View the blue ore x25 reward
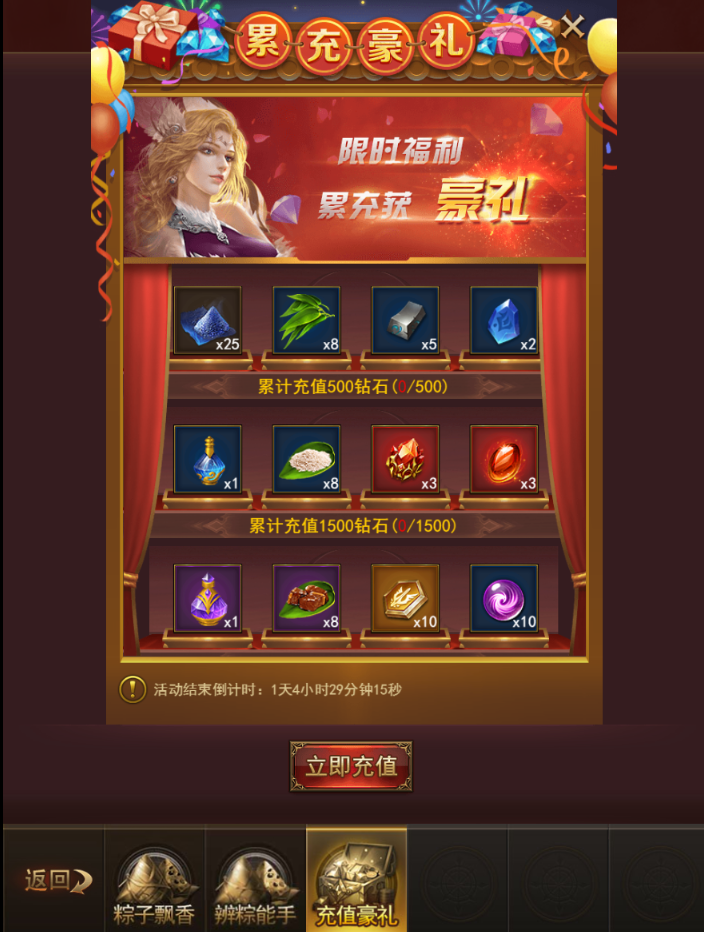Image resolution: width=704 pixels, height=932 pixels. tap(208, 320)
